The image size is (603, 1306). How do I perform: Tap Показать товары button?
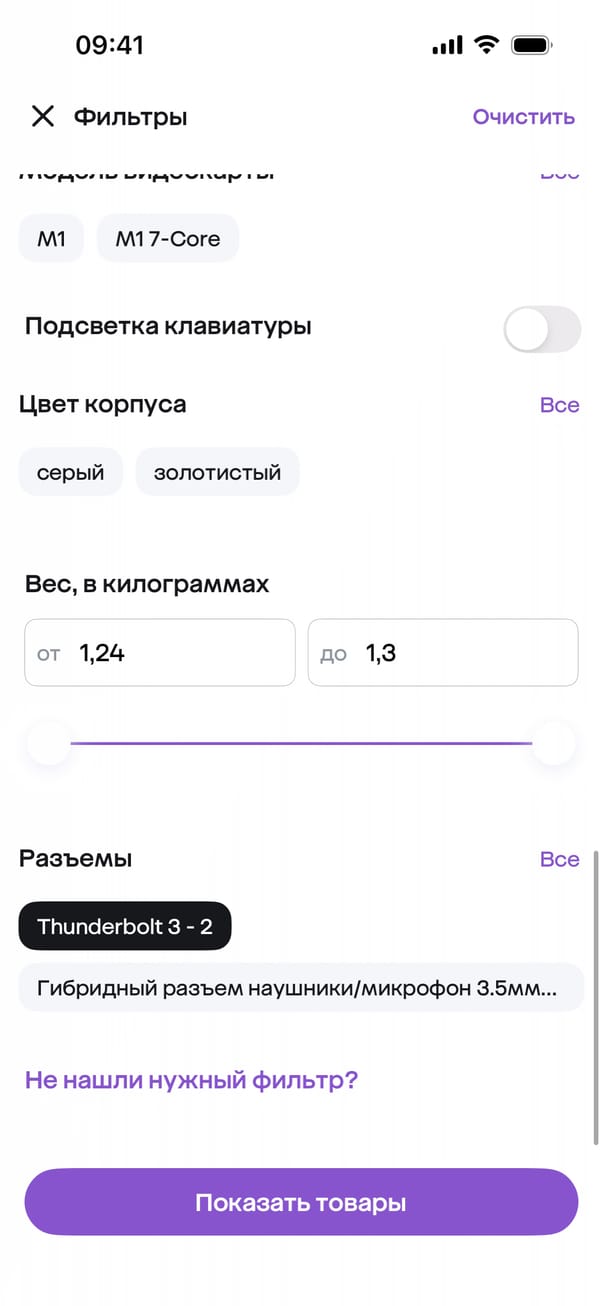point(301,1202)
